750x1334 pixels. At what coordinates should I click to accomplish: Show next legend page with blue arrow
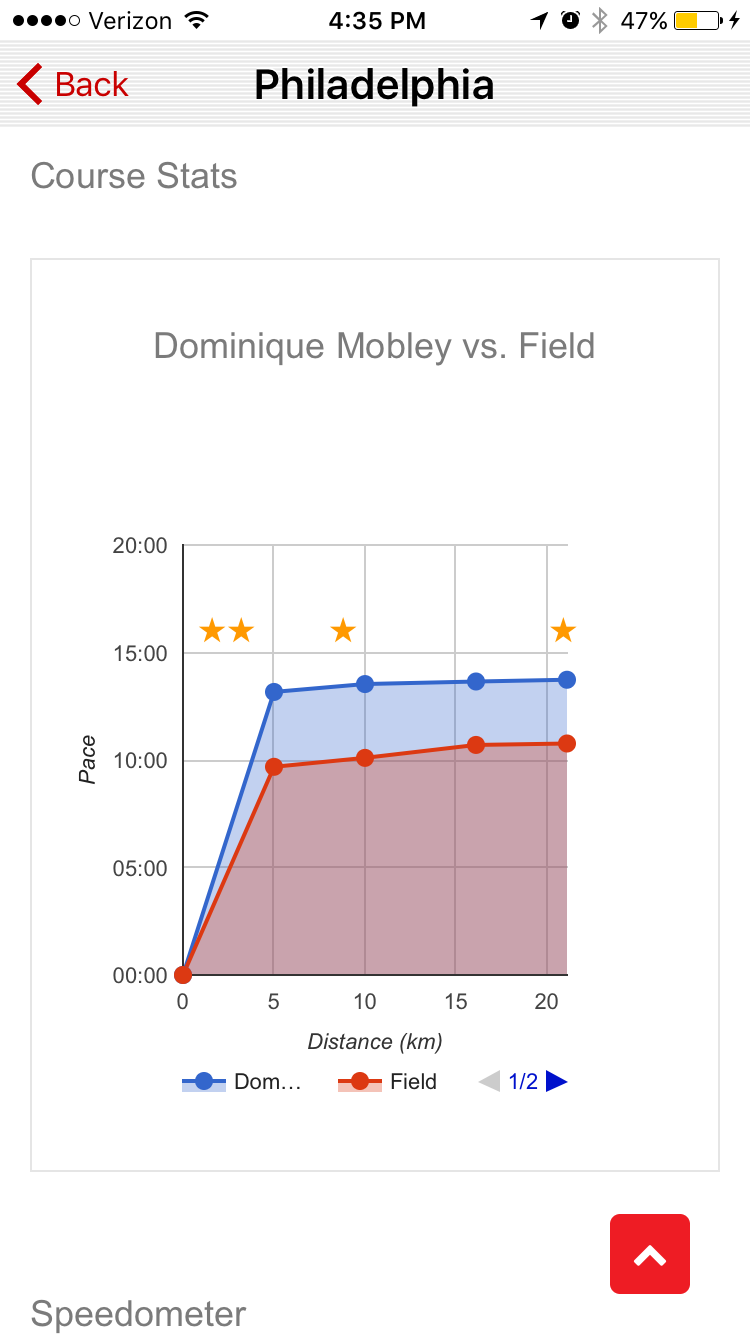tap(557, 1081)
